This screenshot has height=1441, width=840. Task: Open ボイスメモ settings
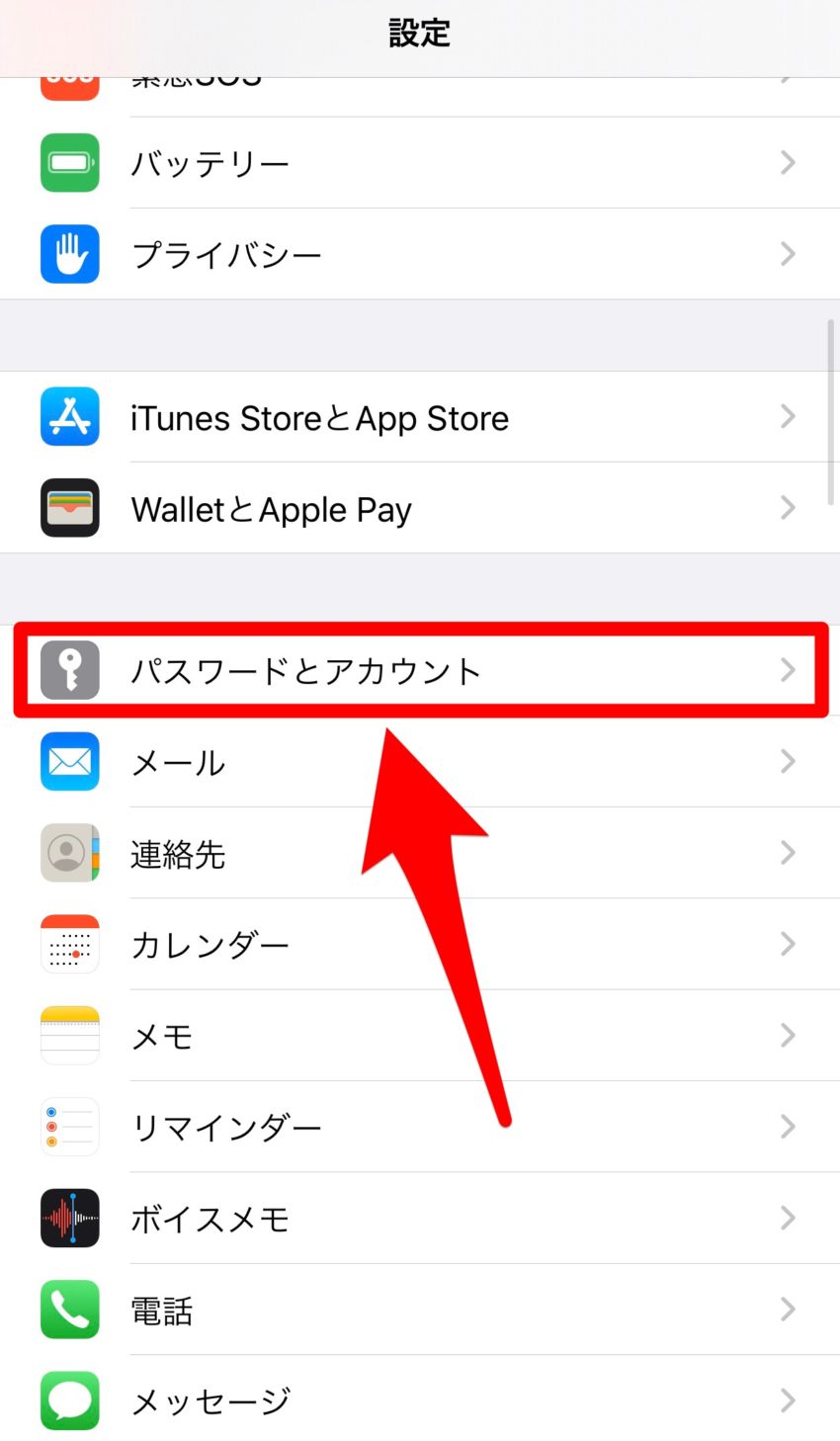click(420, 1219)
